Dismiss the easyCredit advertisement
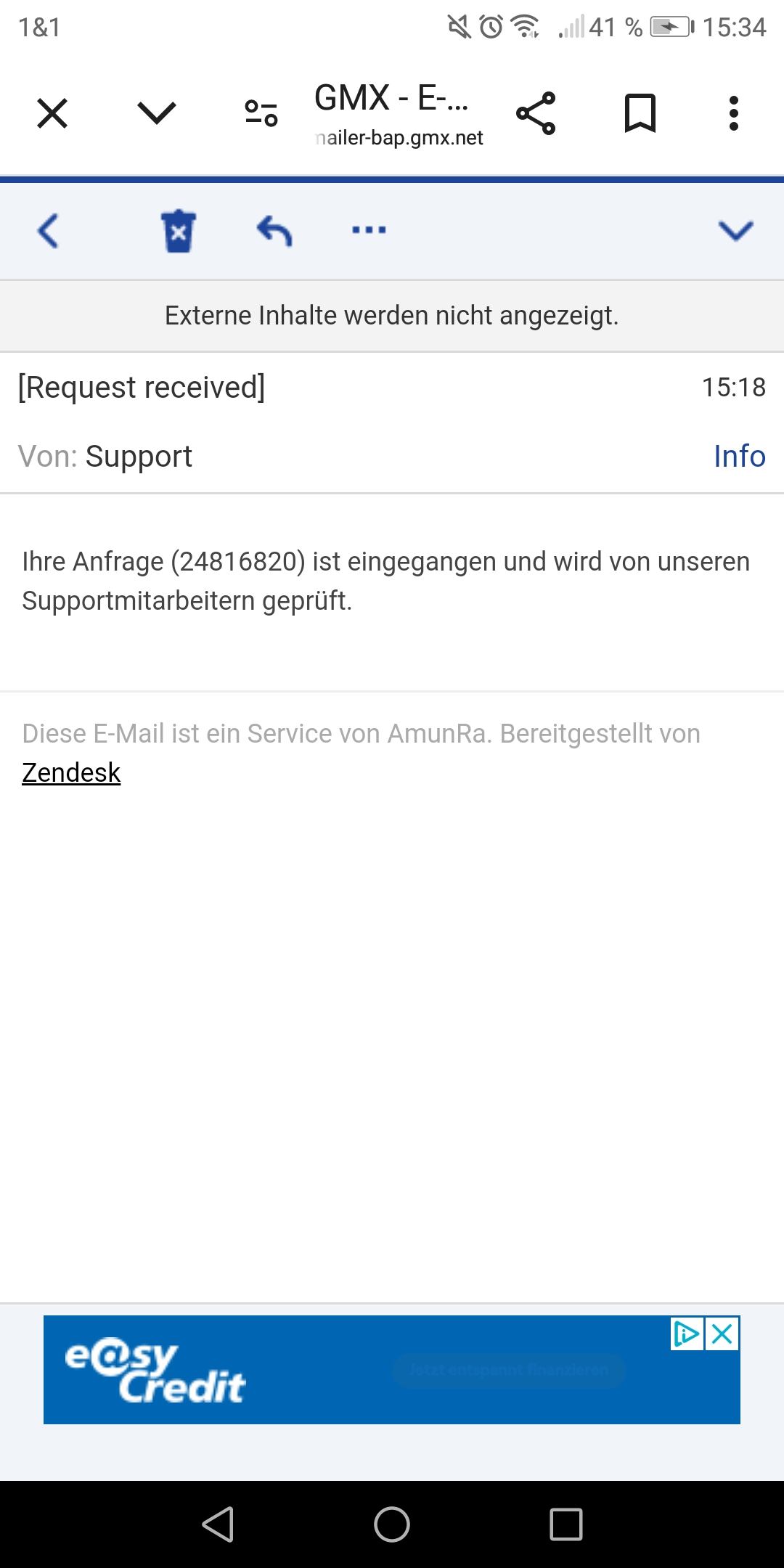The width and height of the screenshot is (784, 1568). pos(722,1334)
